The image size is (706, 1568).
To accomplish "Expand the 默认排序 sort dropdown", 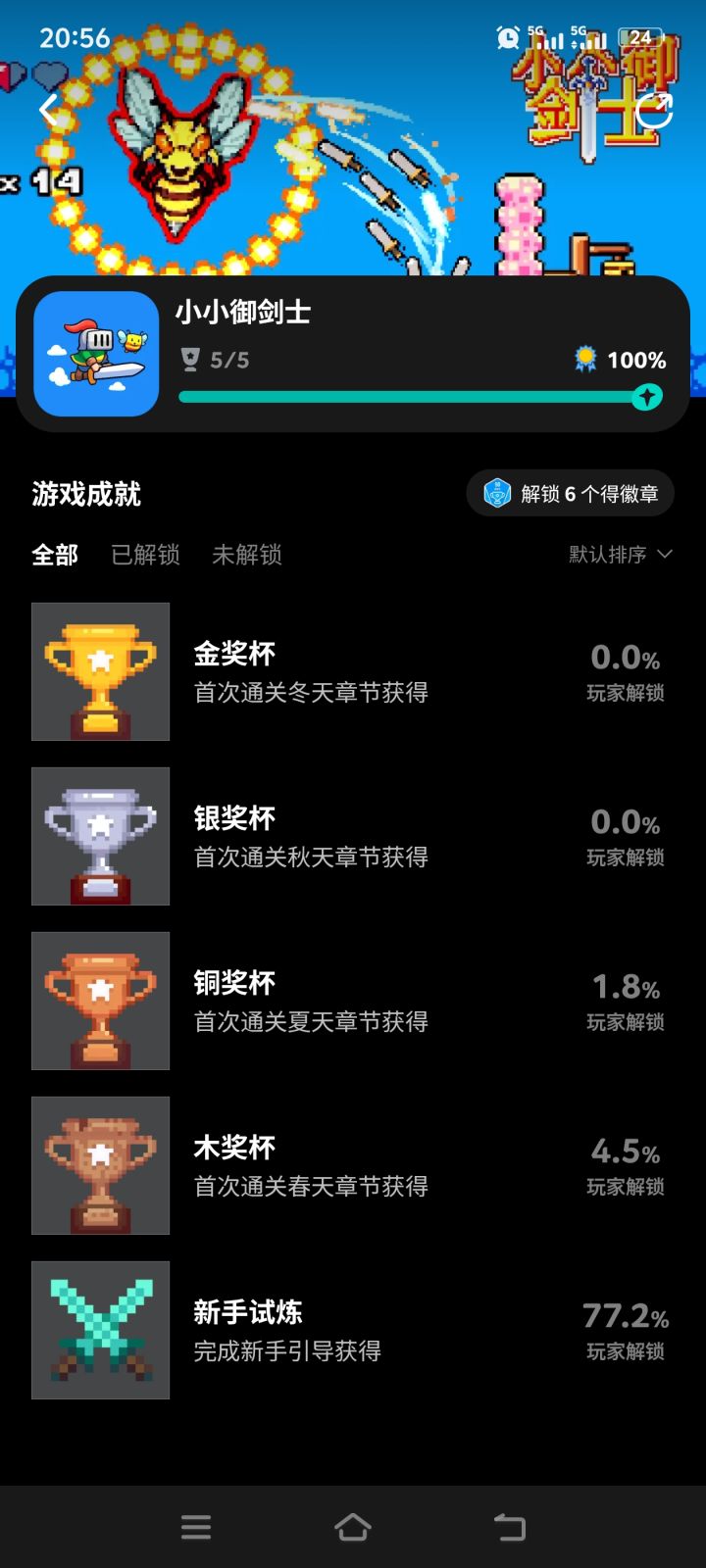I will pyautogui.click(x=620, y=555).
